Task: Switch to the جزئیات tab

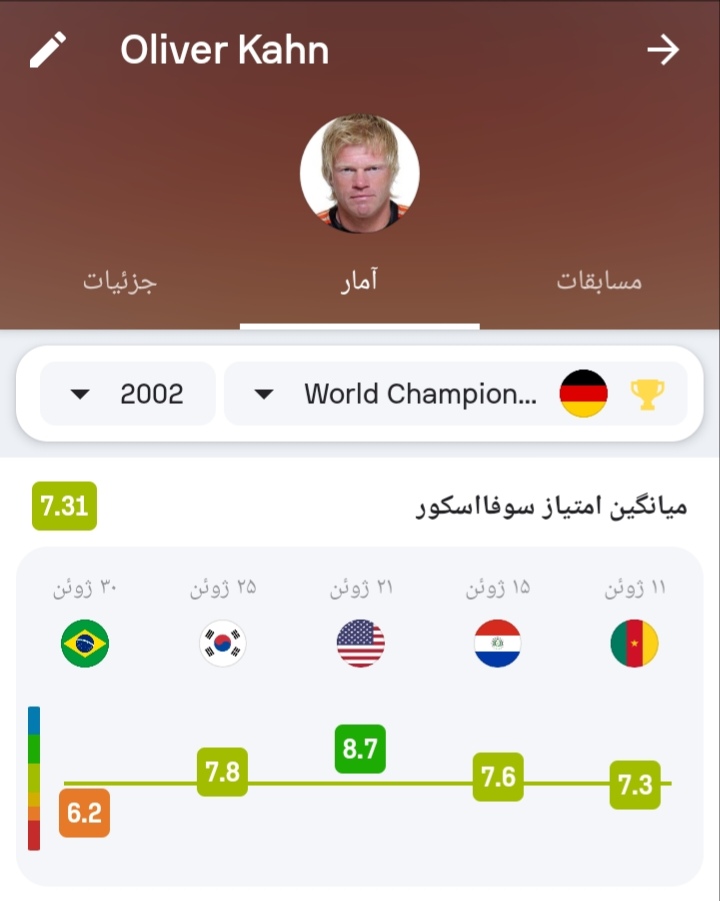Action: [x=120, y=281]
